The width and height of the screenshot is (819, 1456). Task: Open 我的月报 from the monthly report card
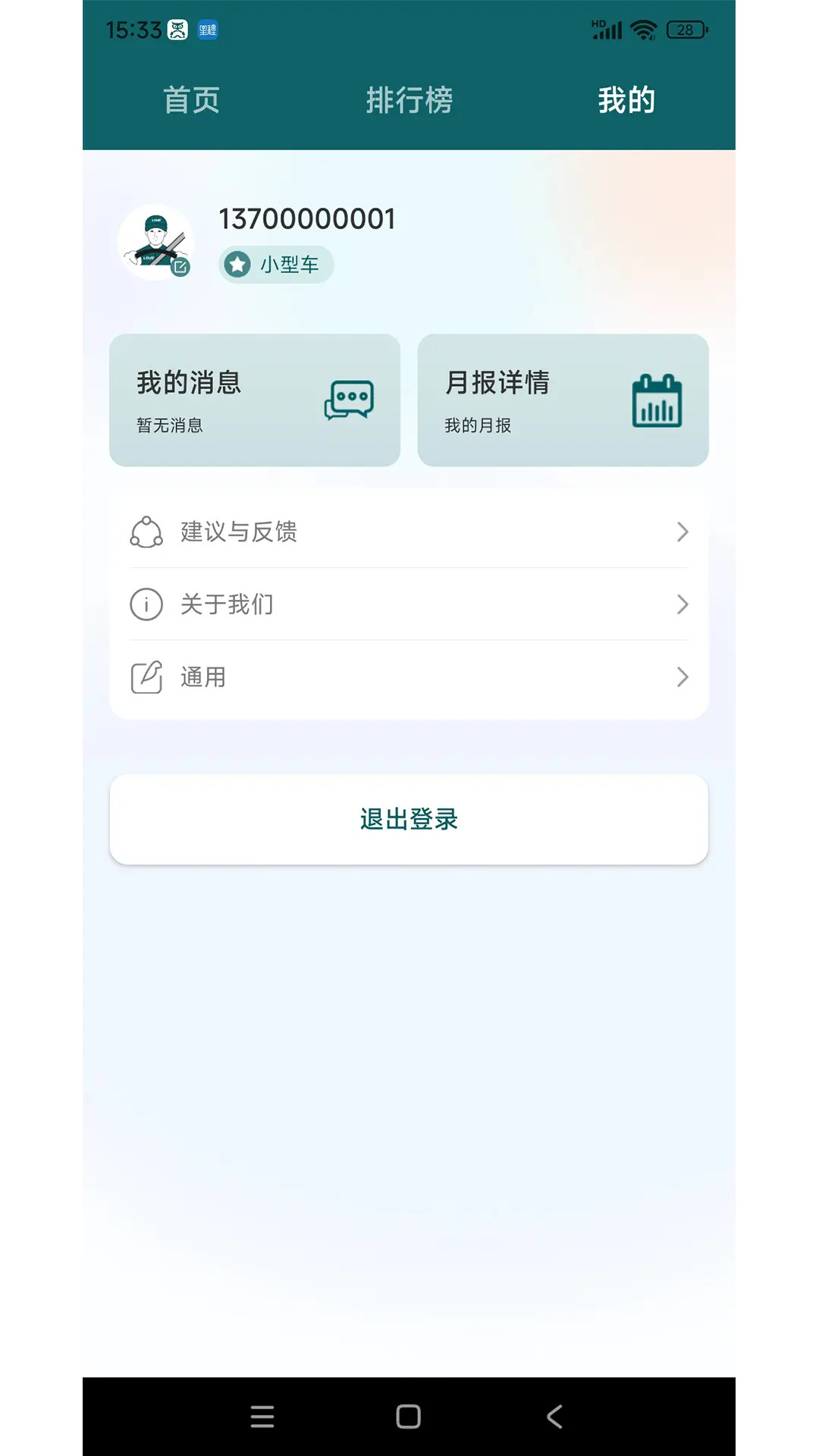coord(478,425)
